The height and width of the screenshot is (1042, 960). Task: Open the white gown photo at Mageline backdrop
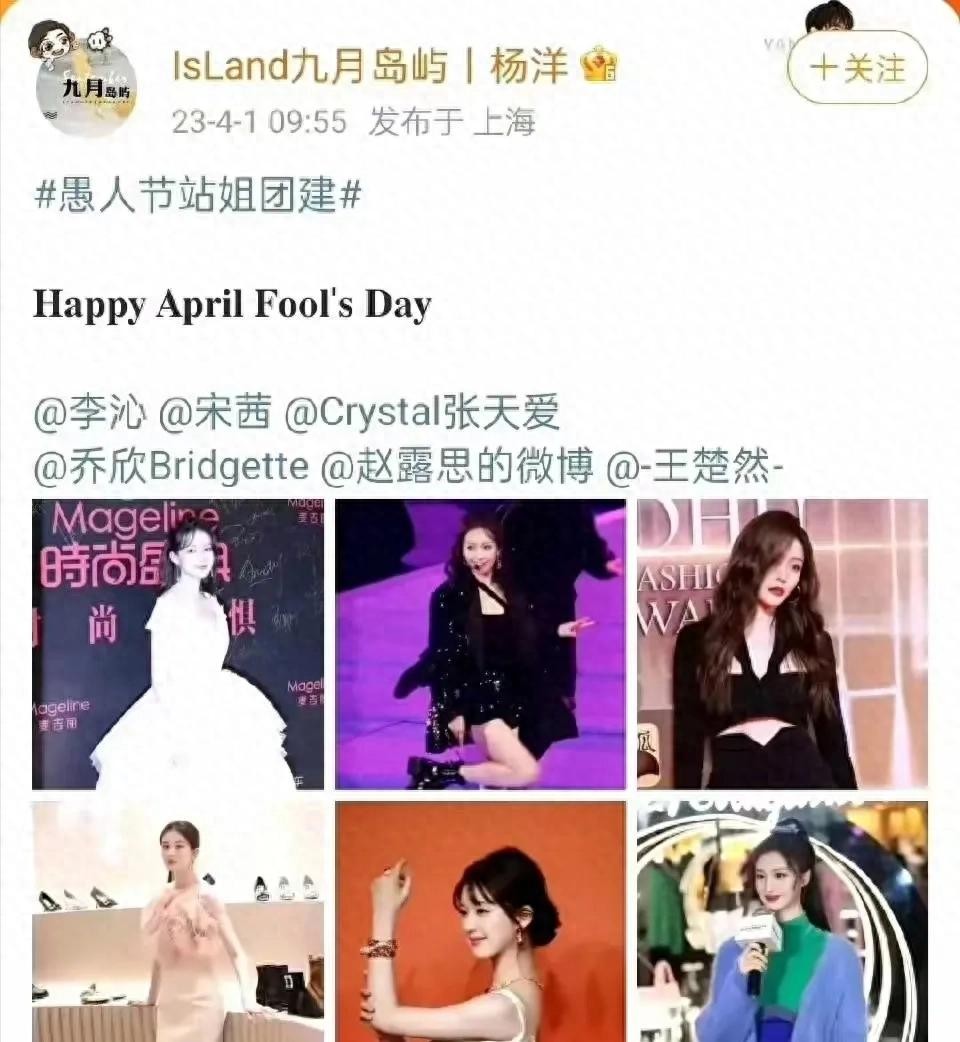pyautogui.click(x=178, y=644)
